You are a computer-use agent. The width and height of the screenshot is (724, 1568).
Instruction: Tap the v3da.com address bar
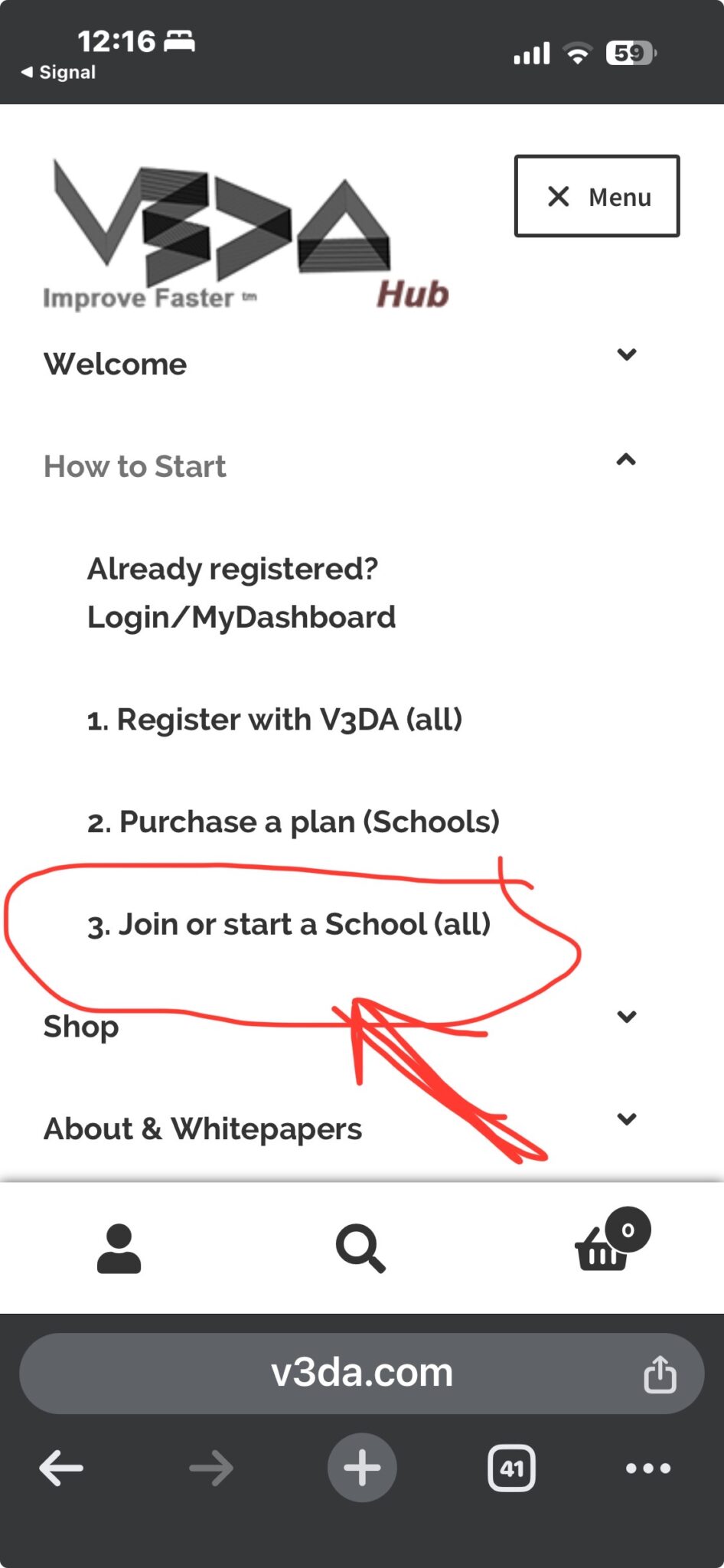click(x=361, y=1373)
